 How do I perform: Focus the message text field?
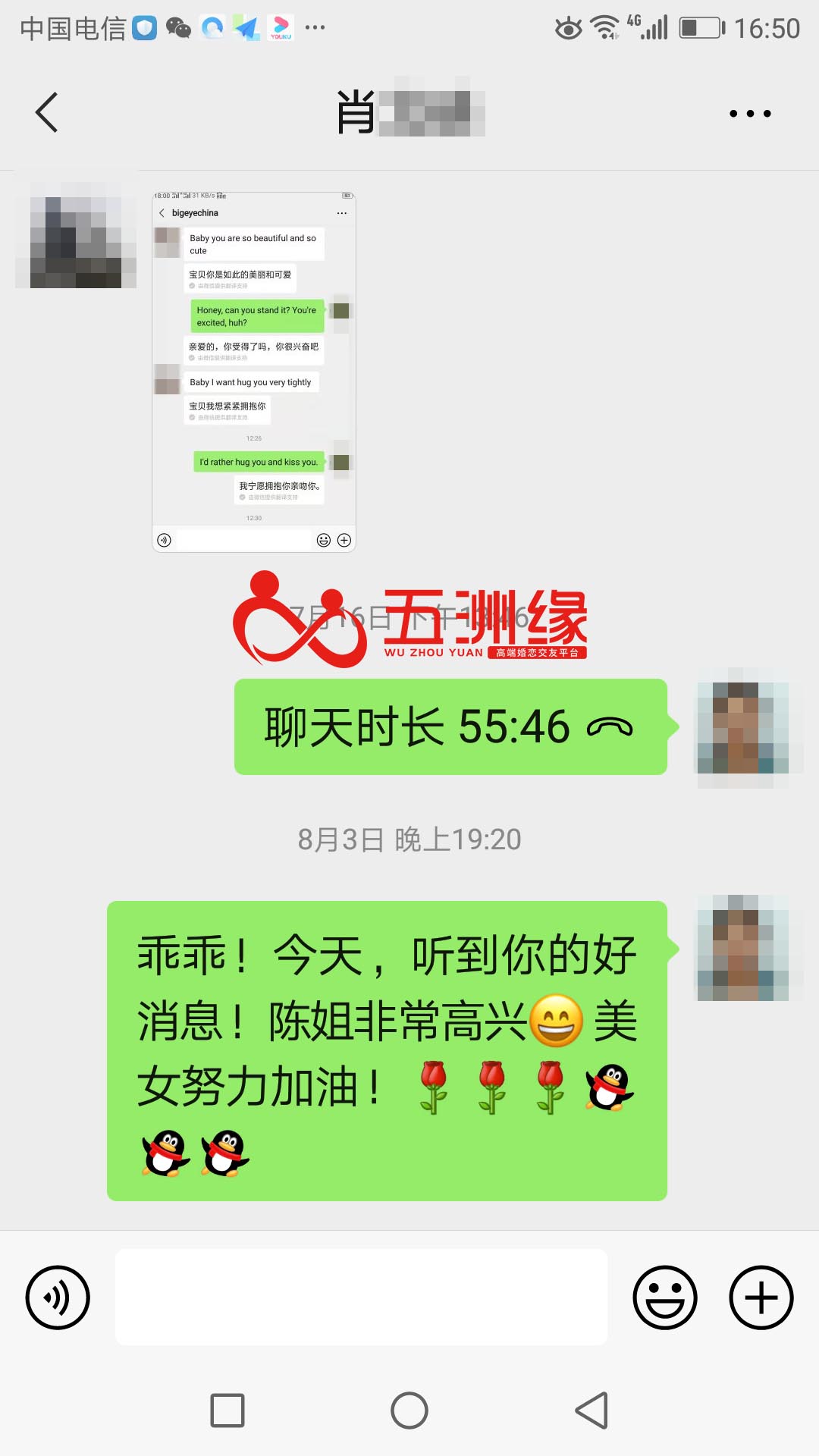(x=361, y=1298)
